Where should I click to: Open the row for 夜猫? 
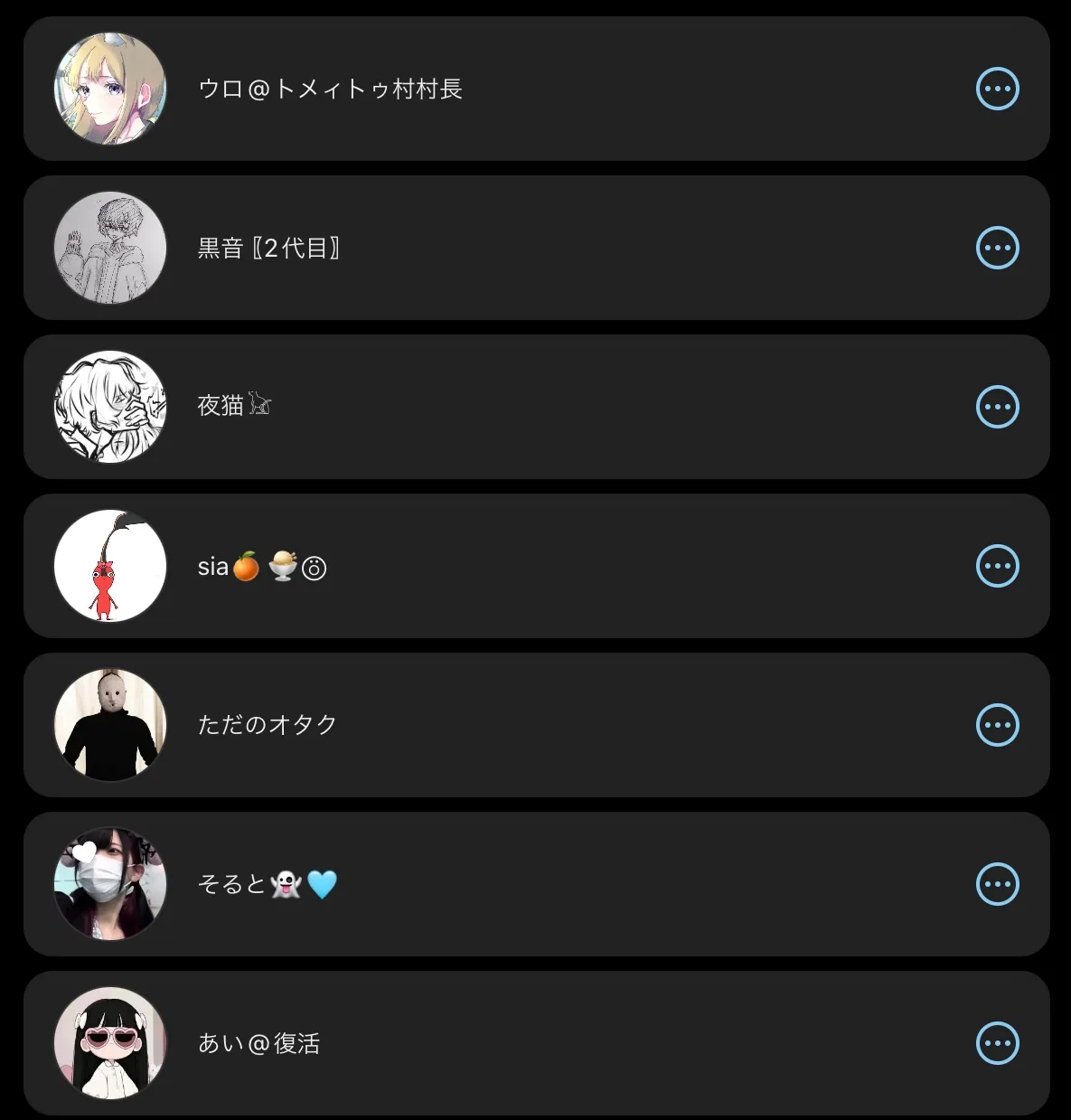tap(234, 406)
